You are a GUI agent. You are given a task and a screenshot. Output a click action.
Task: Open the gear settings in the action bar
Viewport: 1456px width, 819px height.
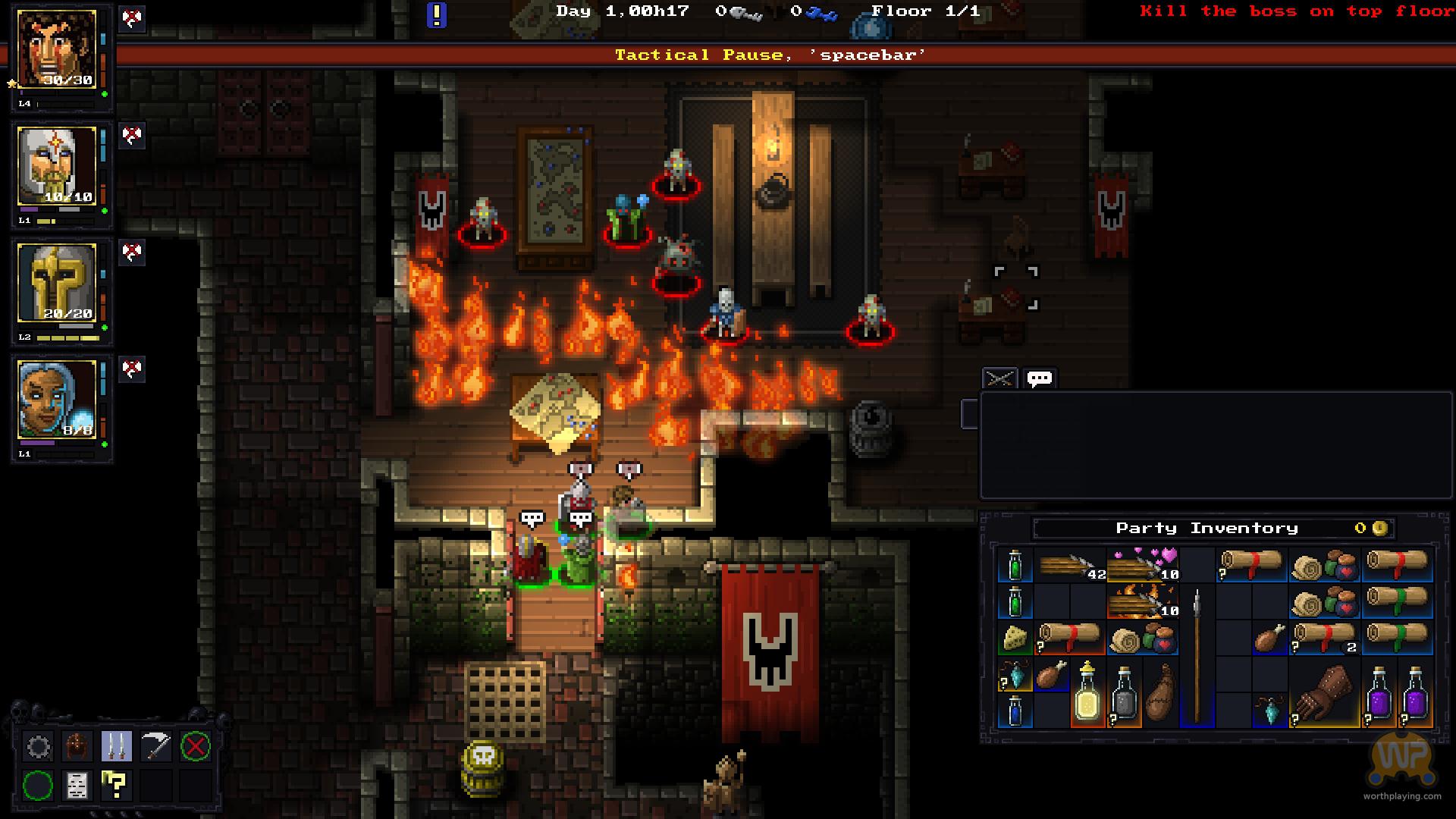point(39,747)
